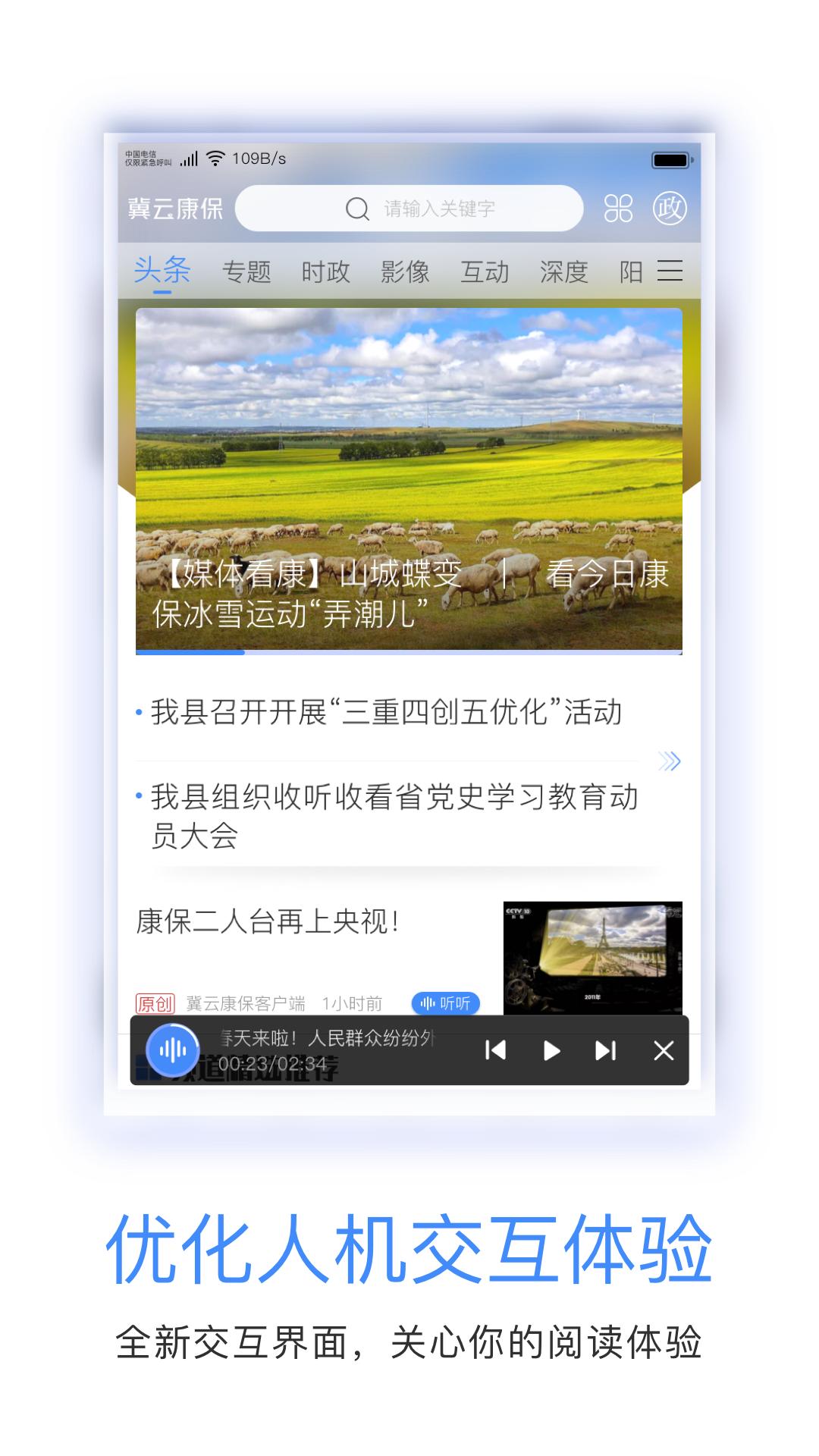Switch to the 专题 tab
The image size is (819, 1456).
tap(248, 271)
